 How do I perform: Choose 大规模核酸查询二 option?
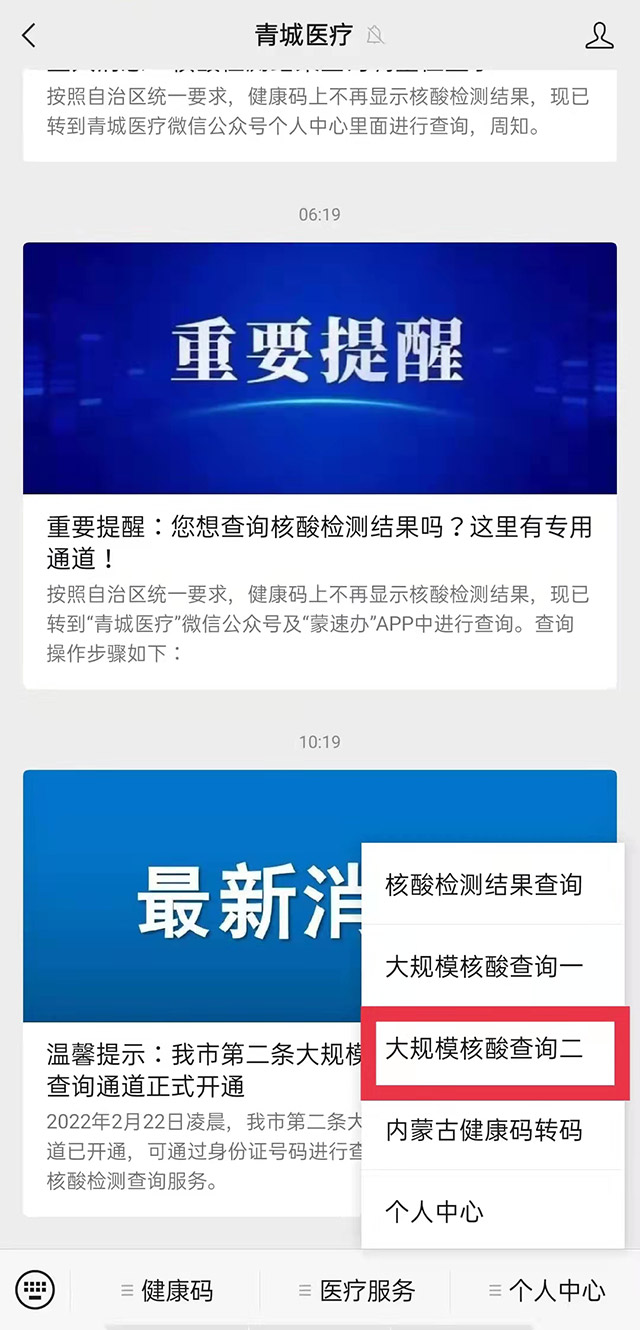[484, 1049]
